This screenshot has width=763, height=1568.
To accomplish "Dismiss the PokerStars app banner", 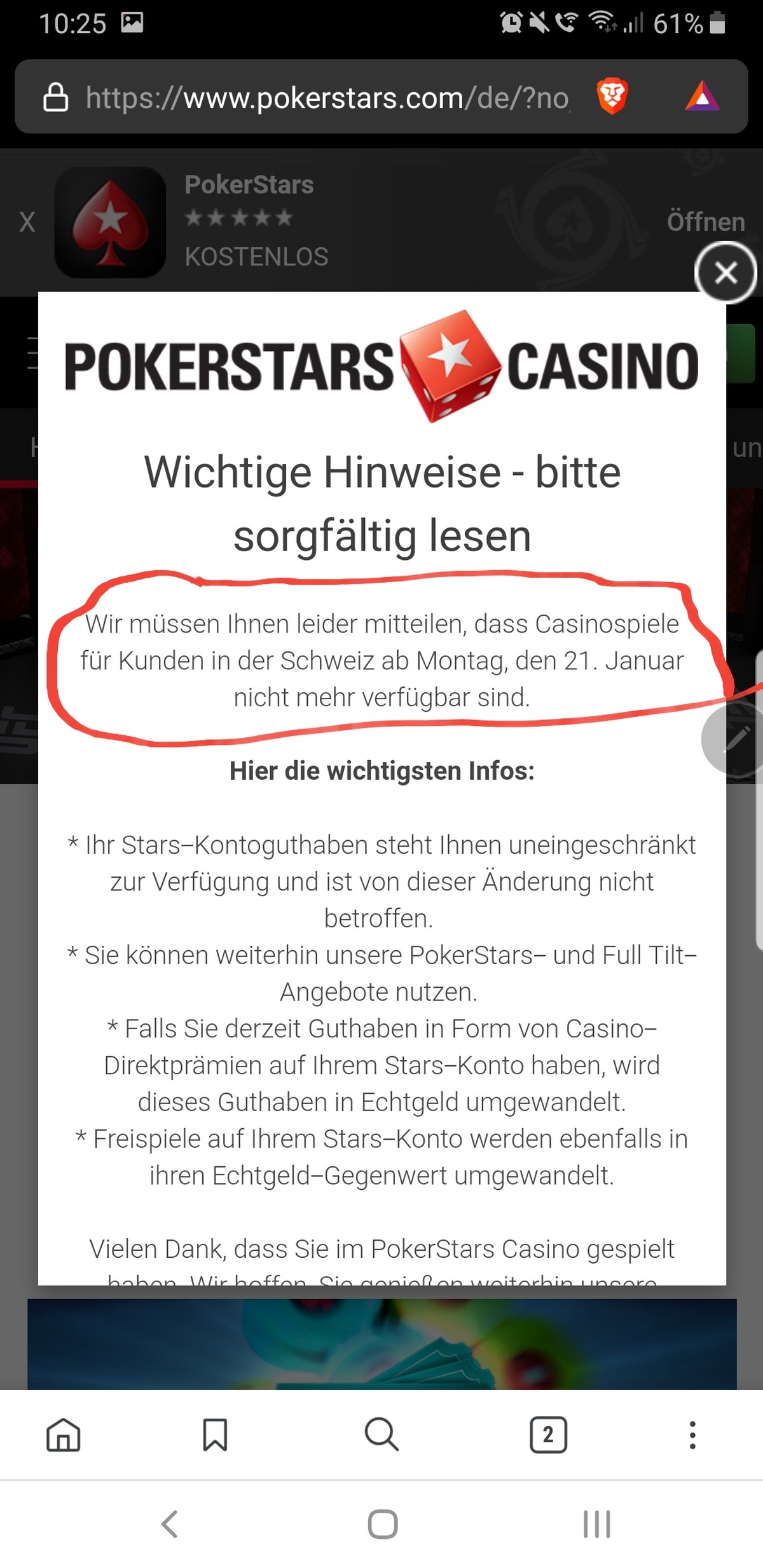I will [27, 222].
